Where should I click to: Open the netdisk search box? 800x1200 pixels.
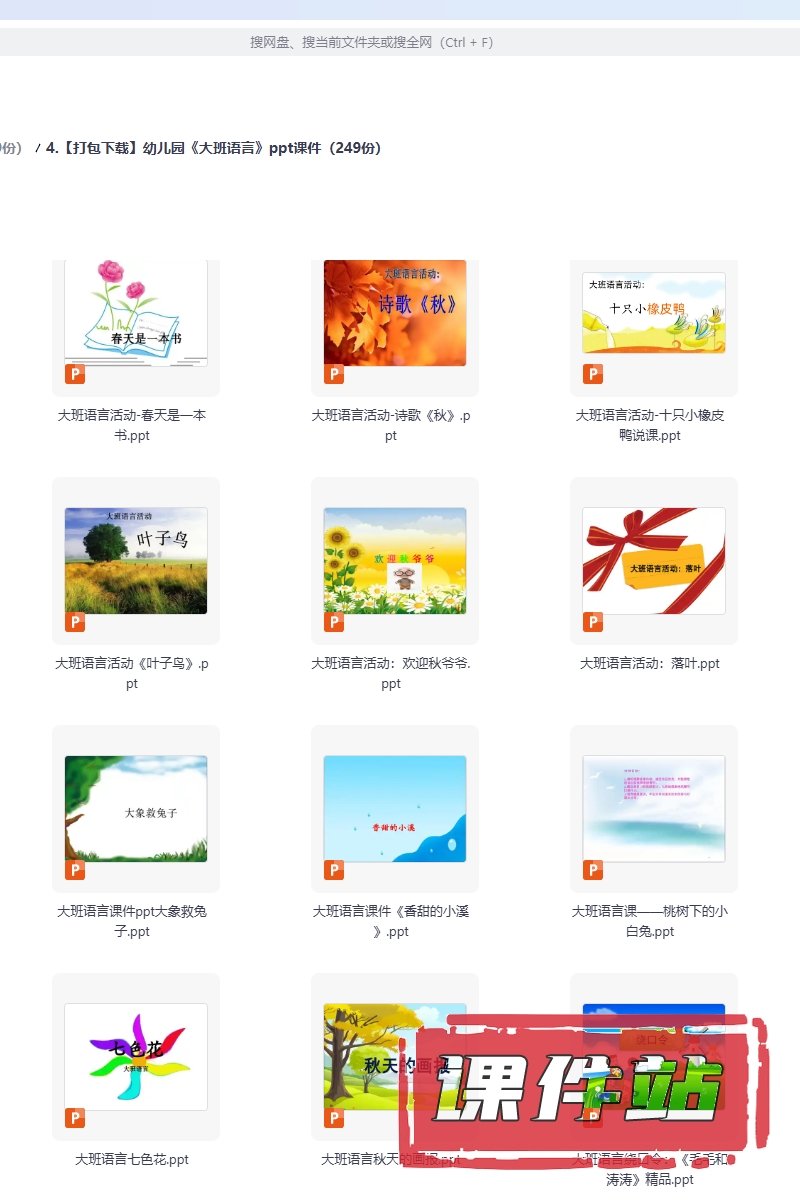371,42
